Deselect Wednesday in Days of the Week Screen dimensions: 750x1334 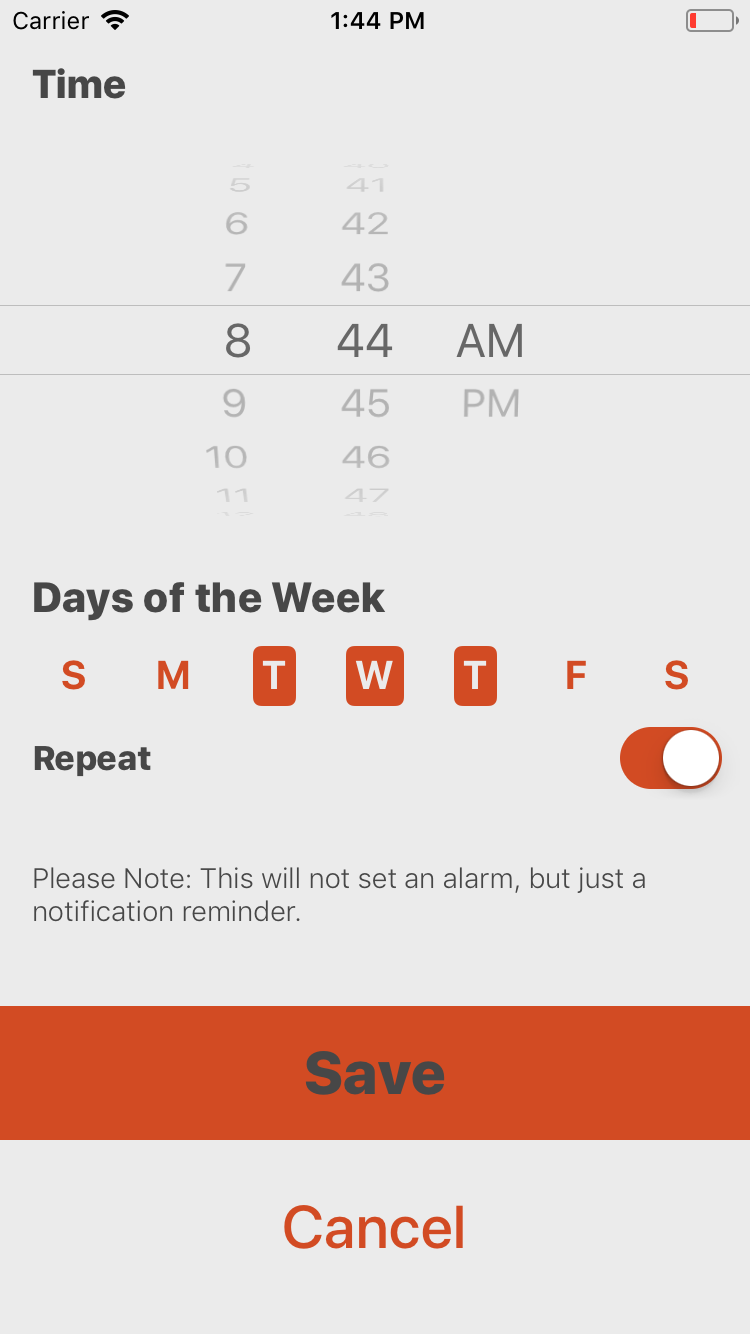[x=375, y=676]
